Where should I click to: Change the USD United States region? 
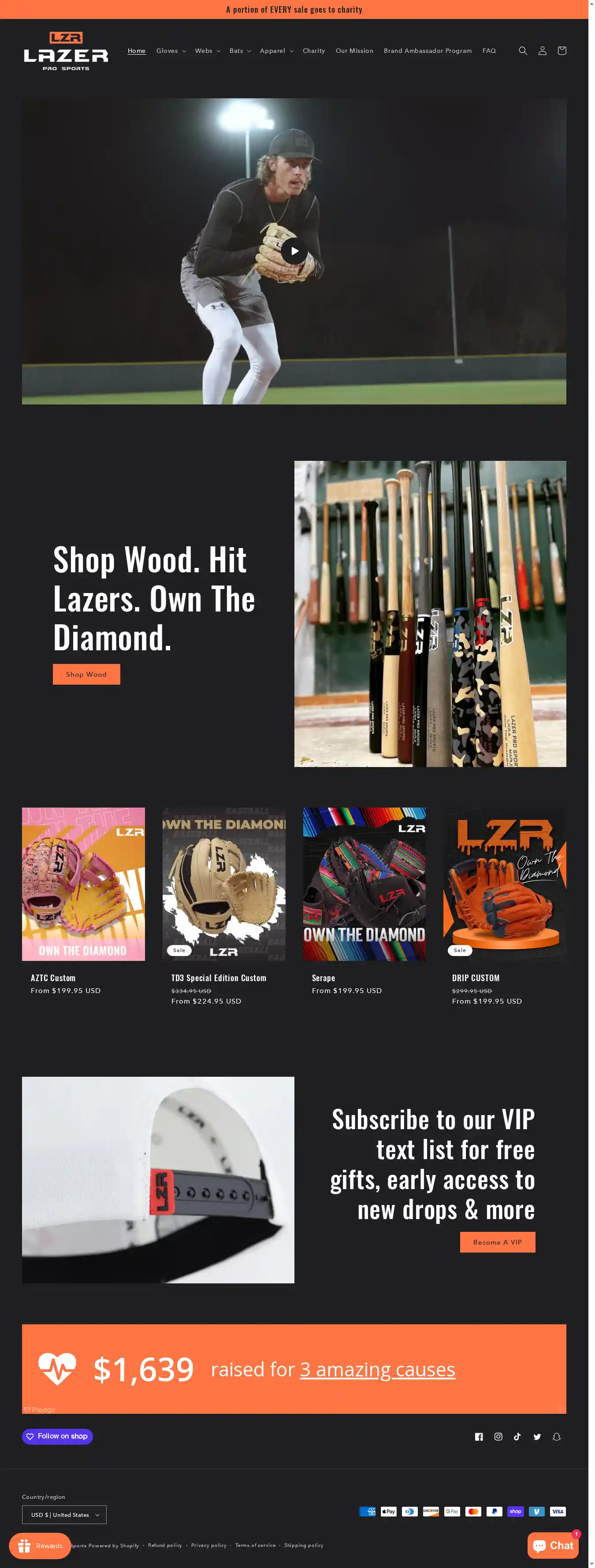64,1514
